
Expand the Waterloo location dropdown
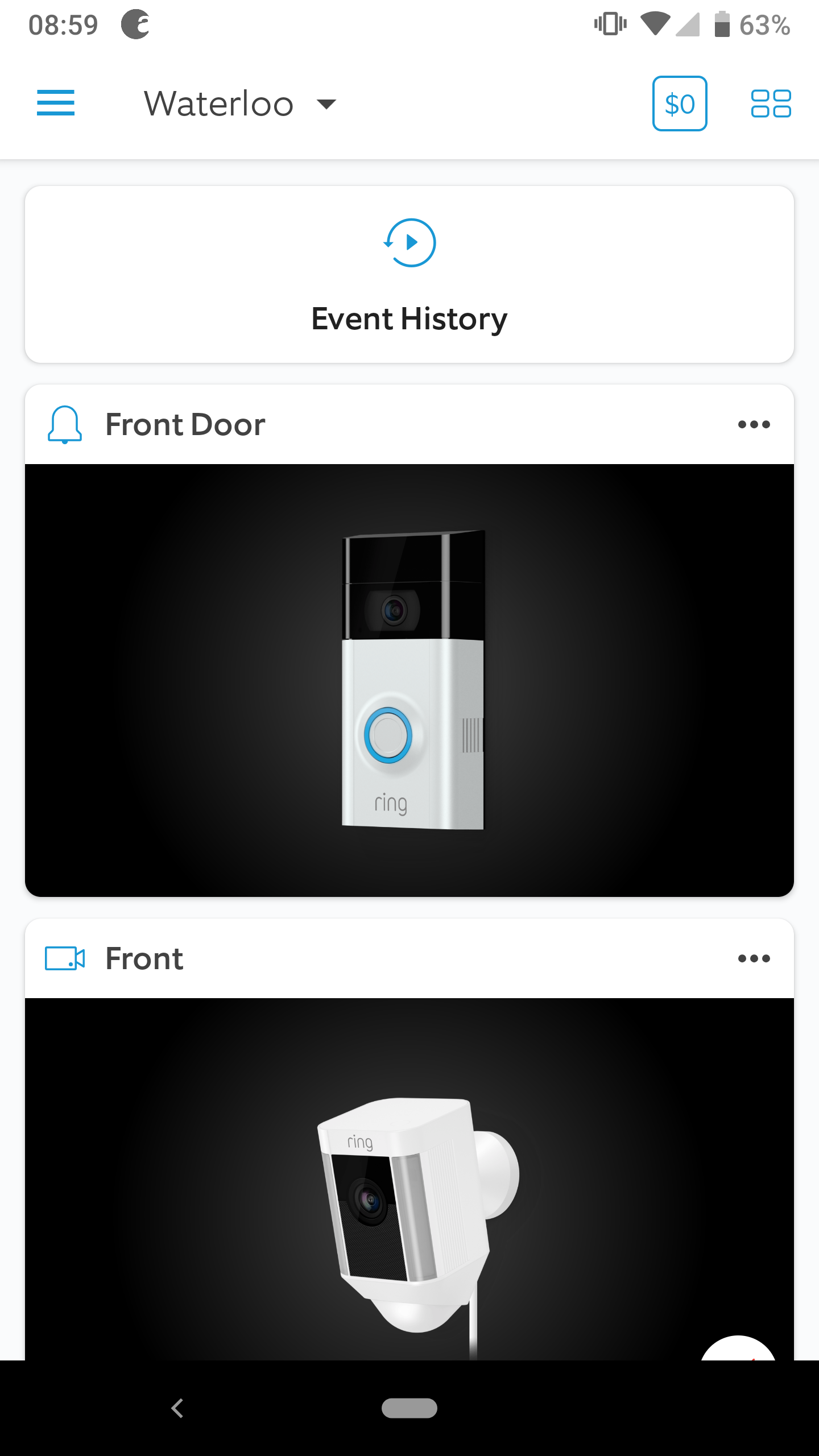(240, 104)
